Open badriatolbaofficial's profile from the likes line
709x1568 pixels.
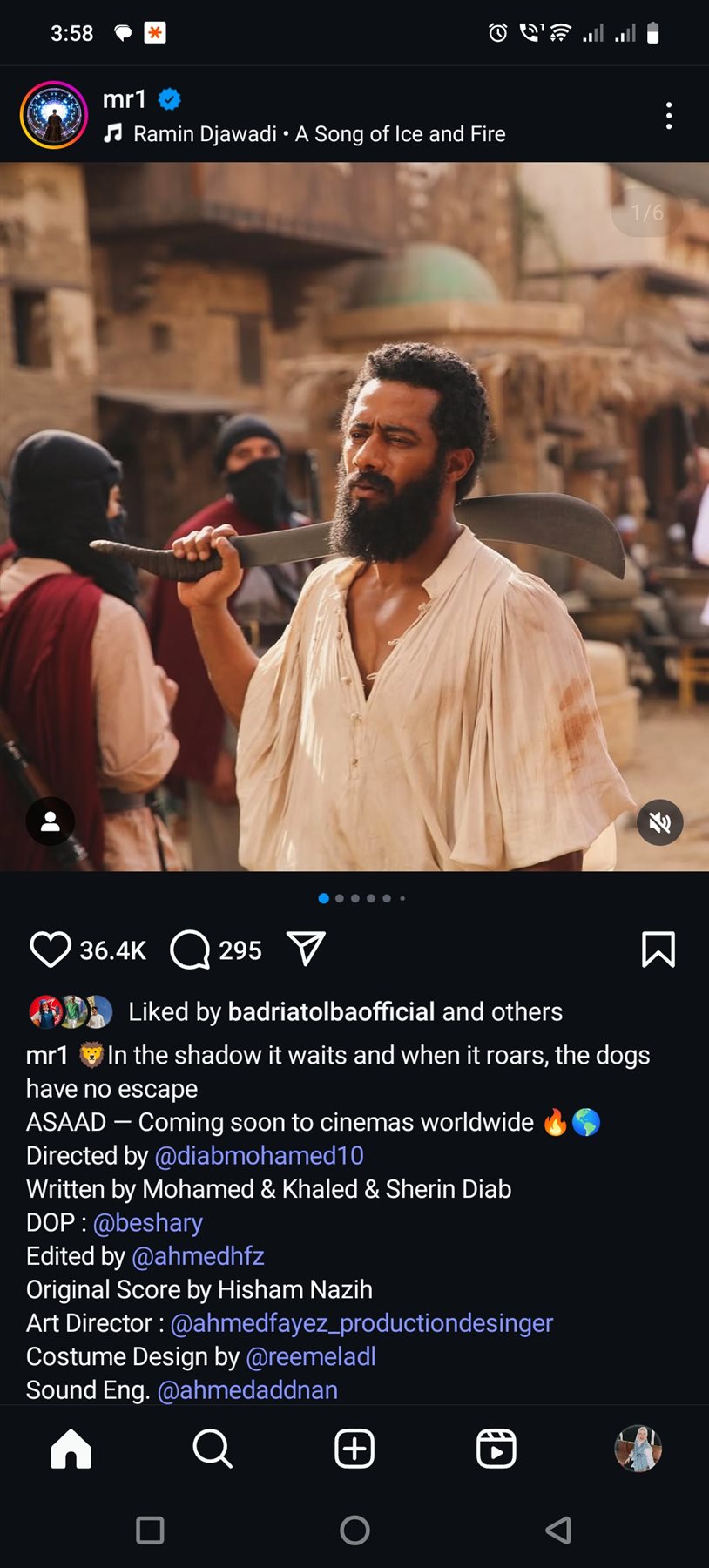click(331, 1011)
